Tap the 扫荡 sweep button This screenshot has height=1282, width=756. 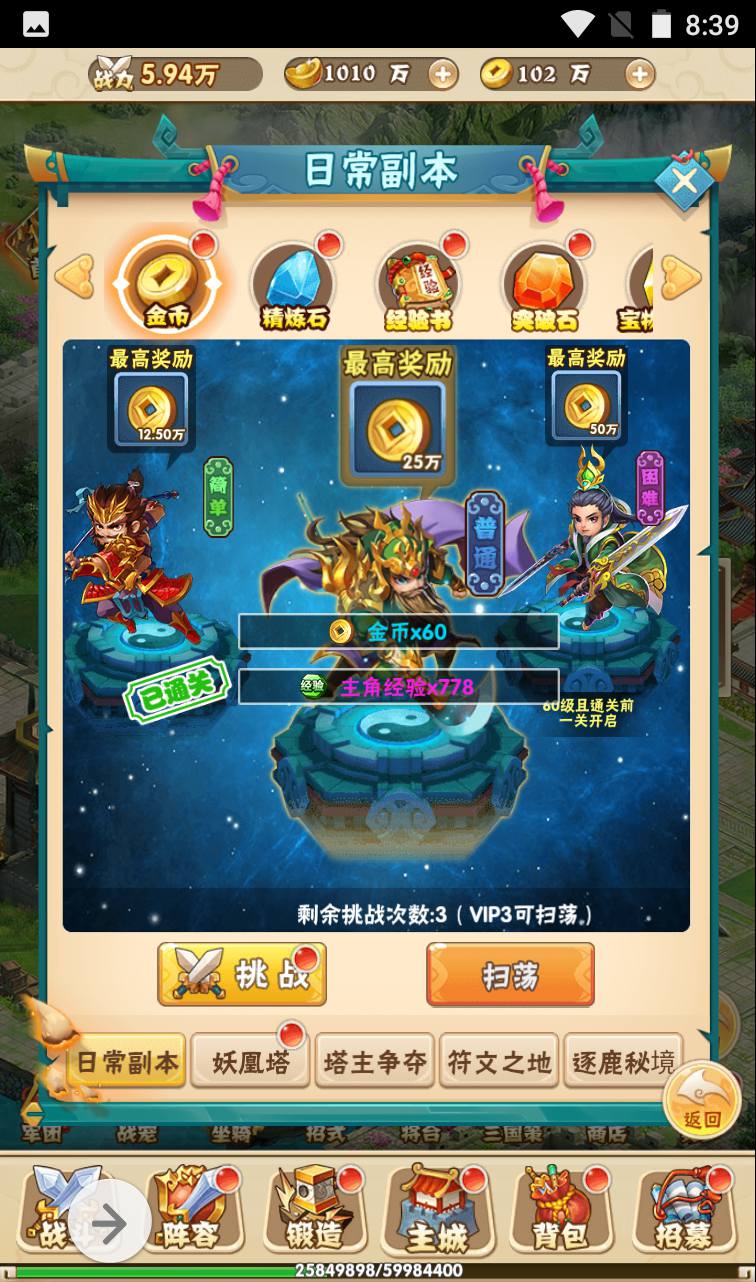tap(510, 974)
